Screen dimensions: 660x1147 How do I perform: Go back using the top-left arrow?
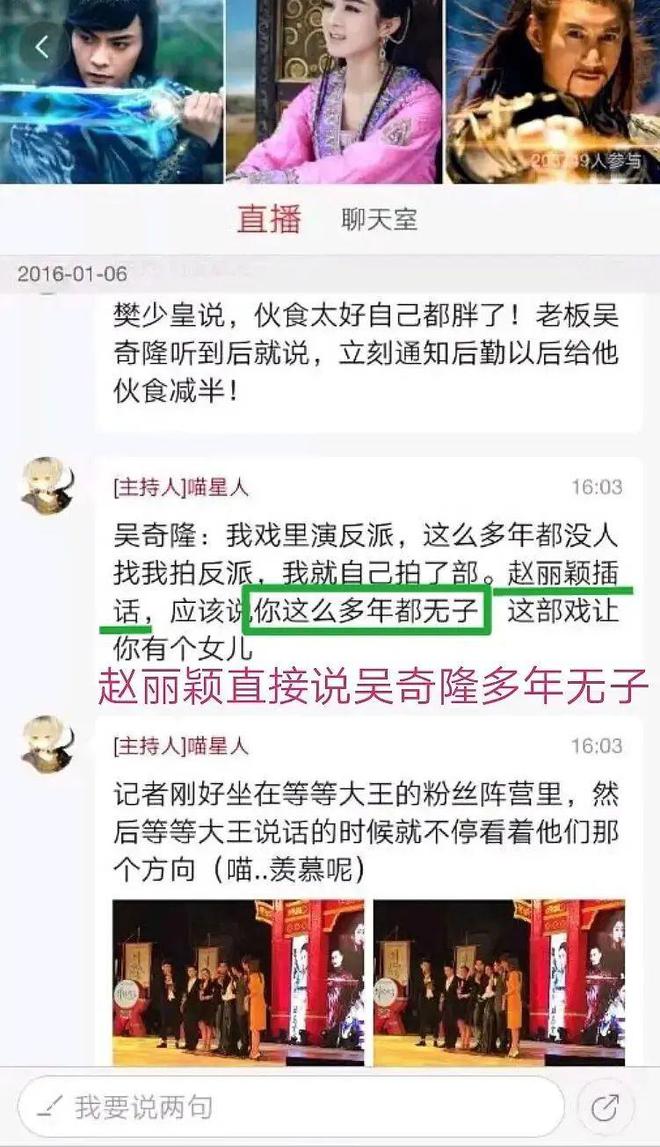coord(42,46)
